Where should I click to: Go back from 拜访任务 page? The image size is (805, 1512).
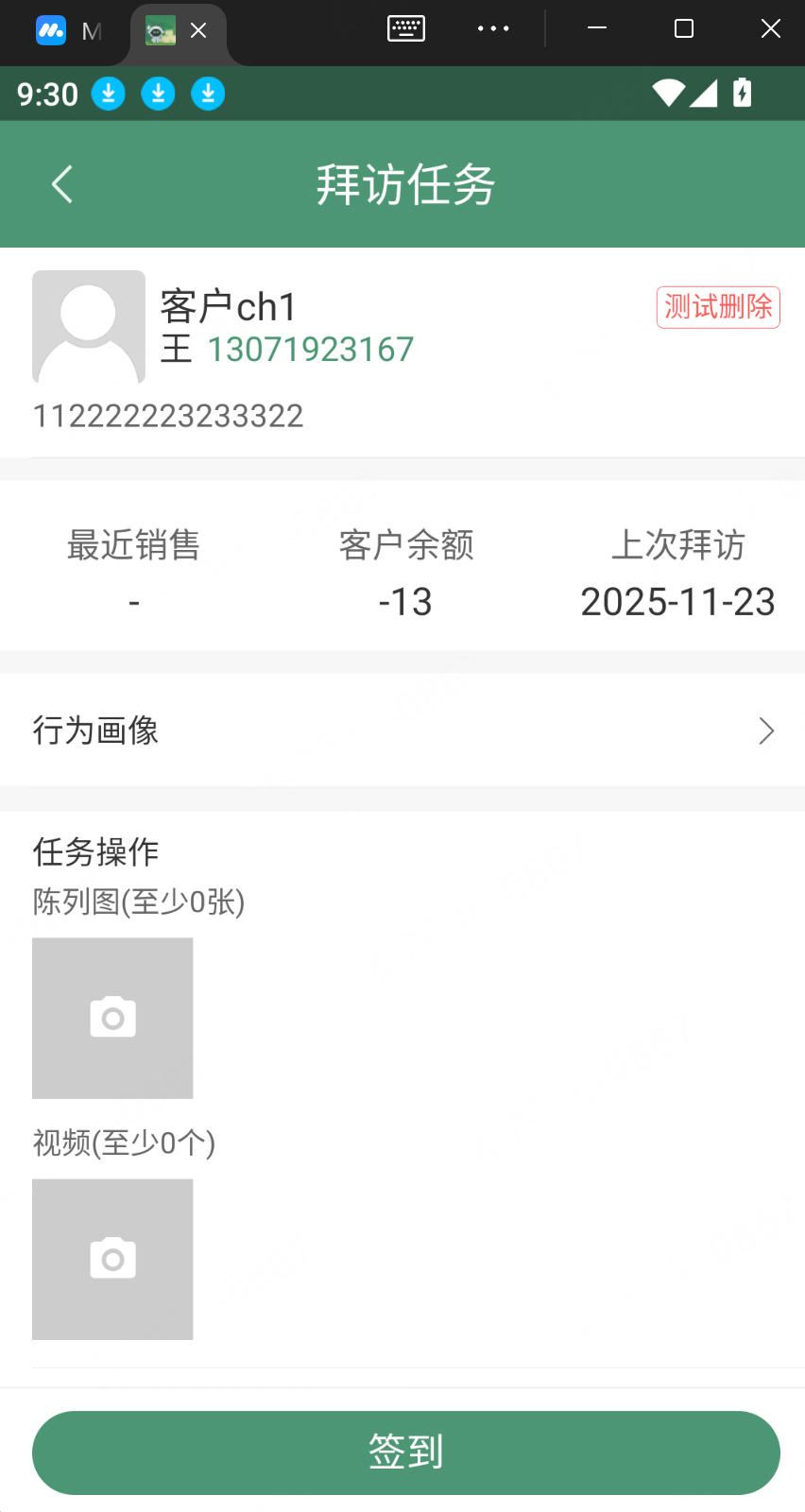(x=62, y=184)
